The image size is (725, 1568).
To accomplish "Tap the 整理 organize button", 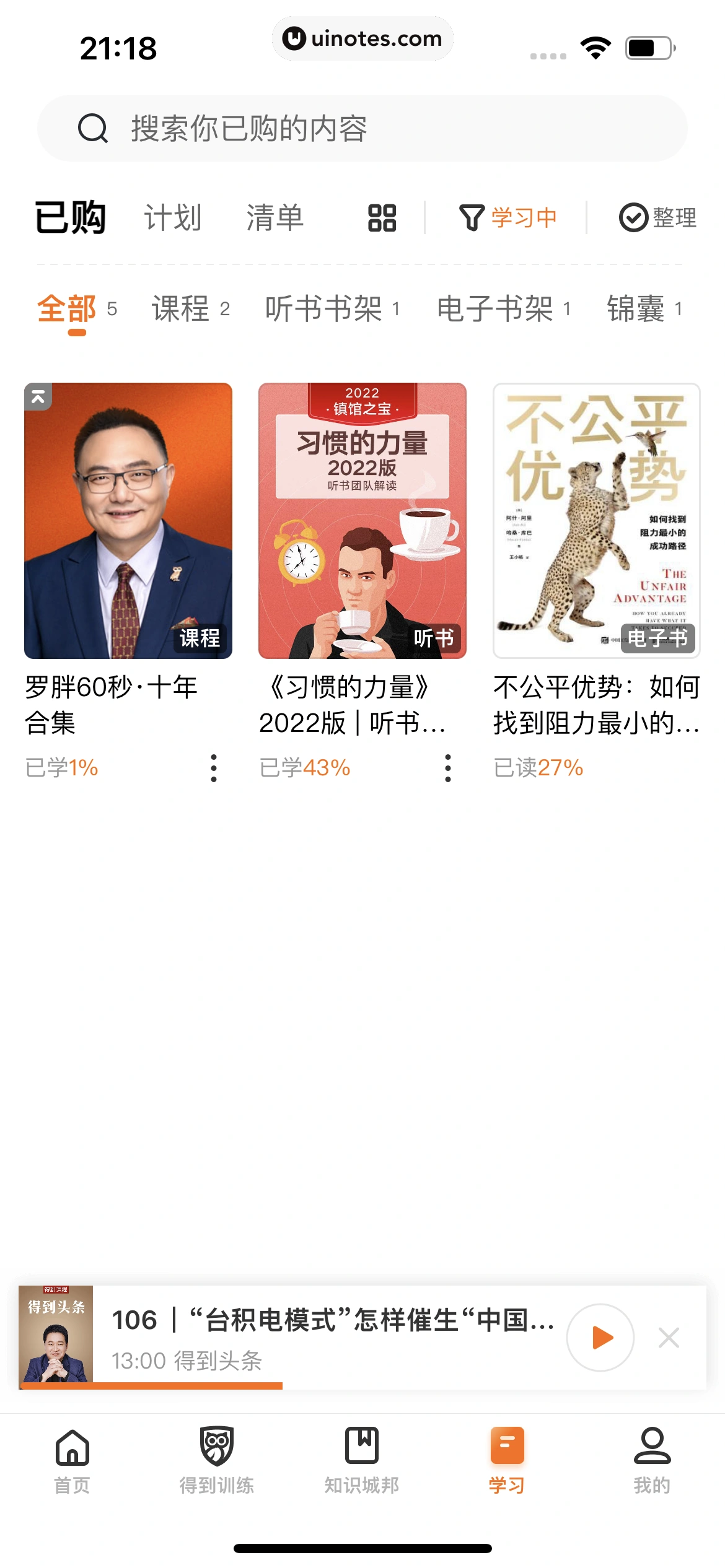I will coord(658,218).
